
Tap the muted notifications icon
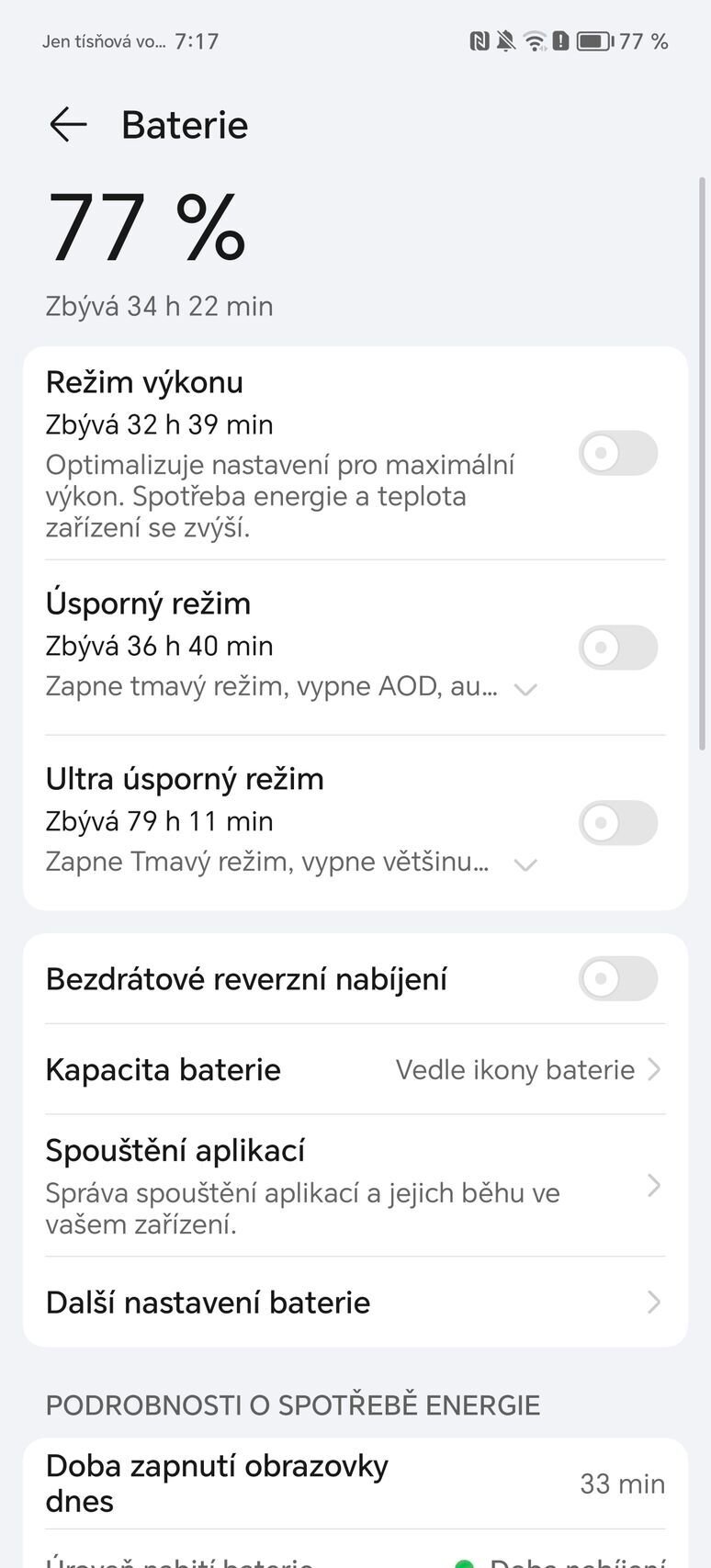click(507, 40)
